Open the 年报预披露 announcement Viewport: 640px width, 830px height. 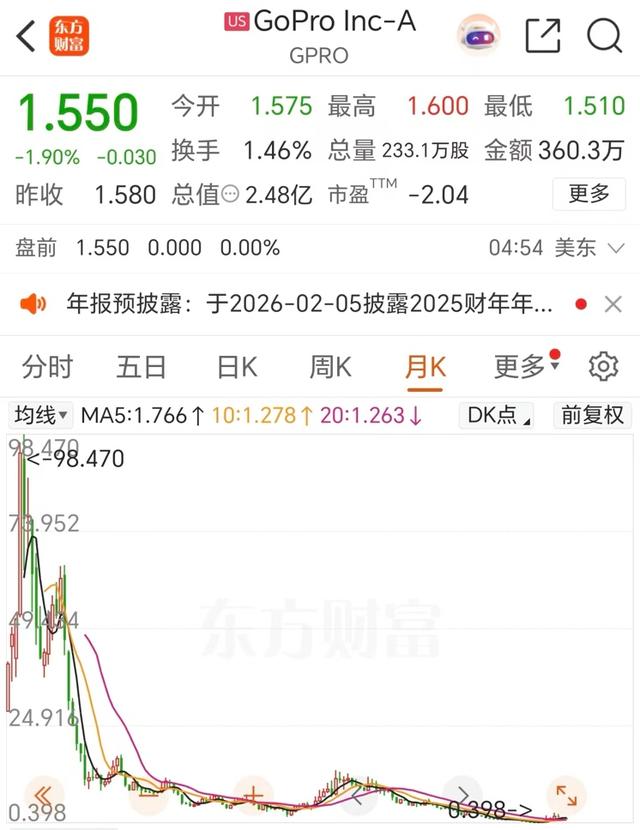(310, 303)
